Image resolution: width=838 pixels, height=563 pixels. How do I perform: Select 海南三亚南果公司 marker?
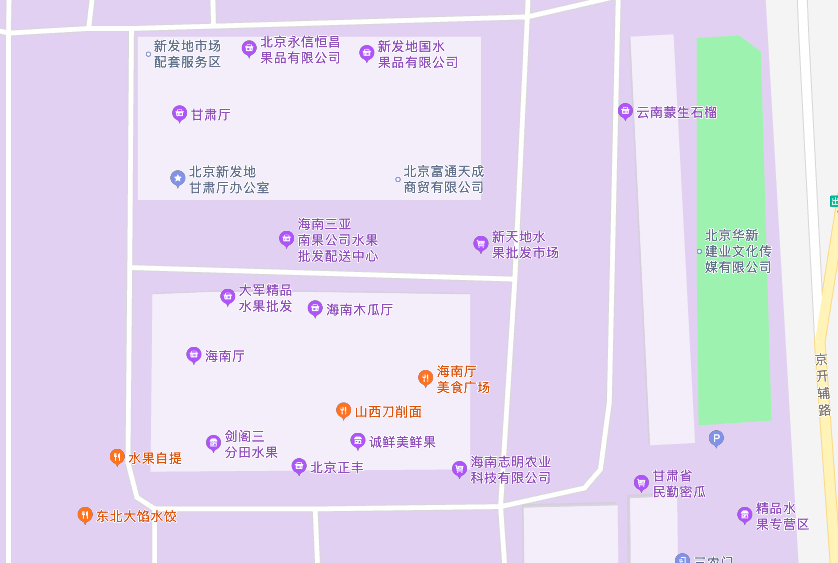pyautogui.click(x=286, y=239)
